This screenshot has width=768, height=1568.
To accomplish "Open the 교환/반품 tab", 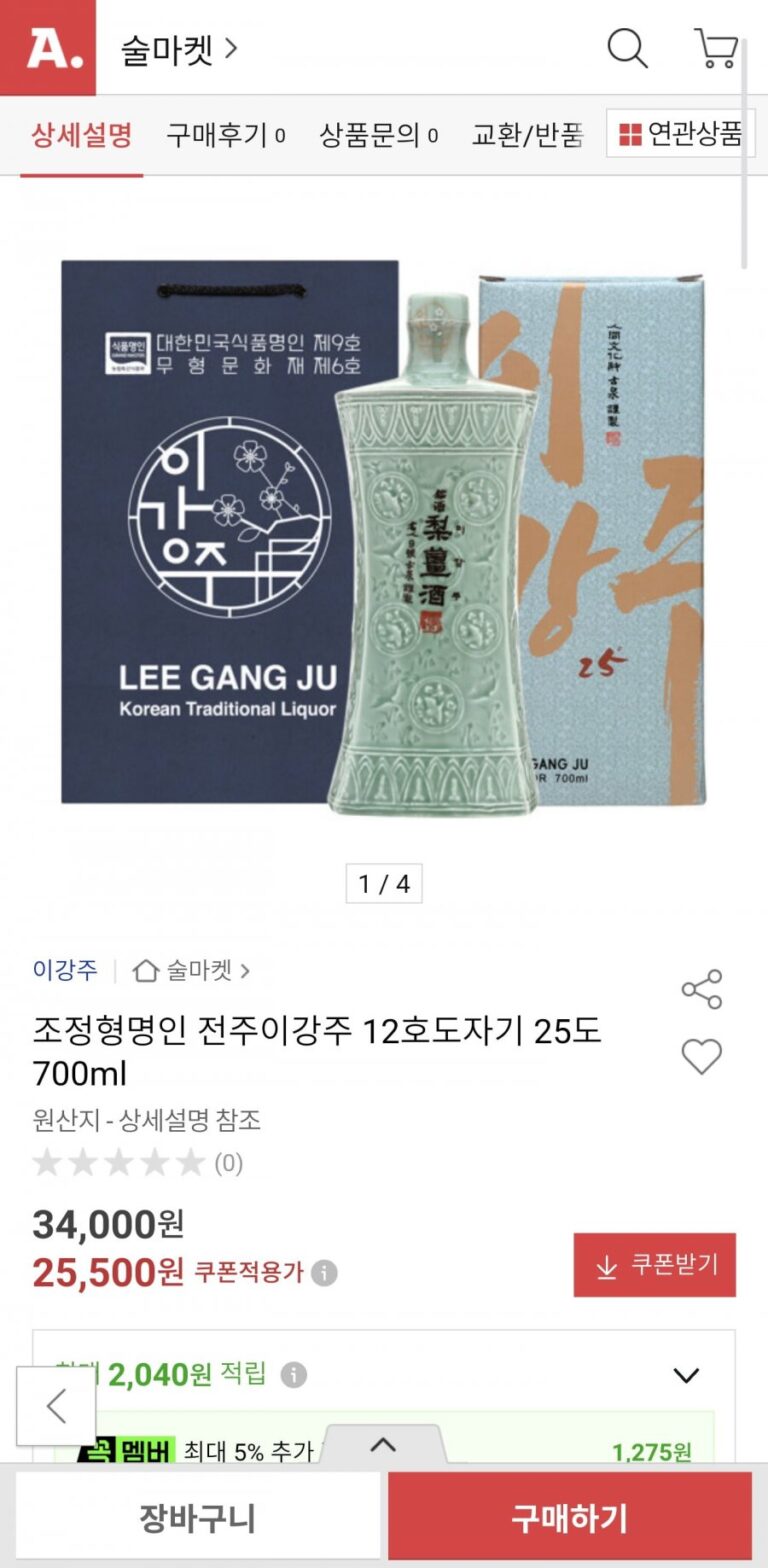I will [x=527, y=134].
